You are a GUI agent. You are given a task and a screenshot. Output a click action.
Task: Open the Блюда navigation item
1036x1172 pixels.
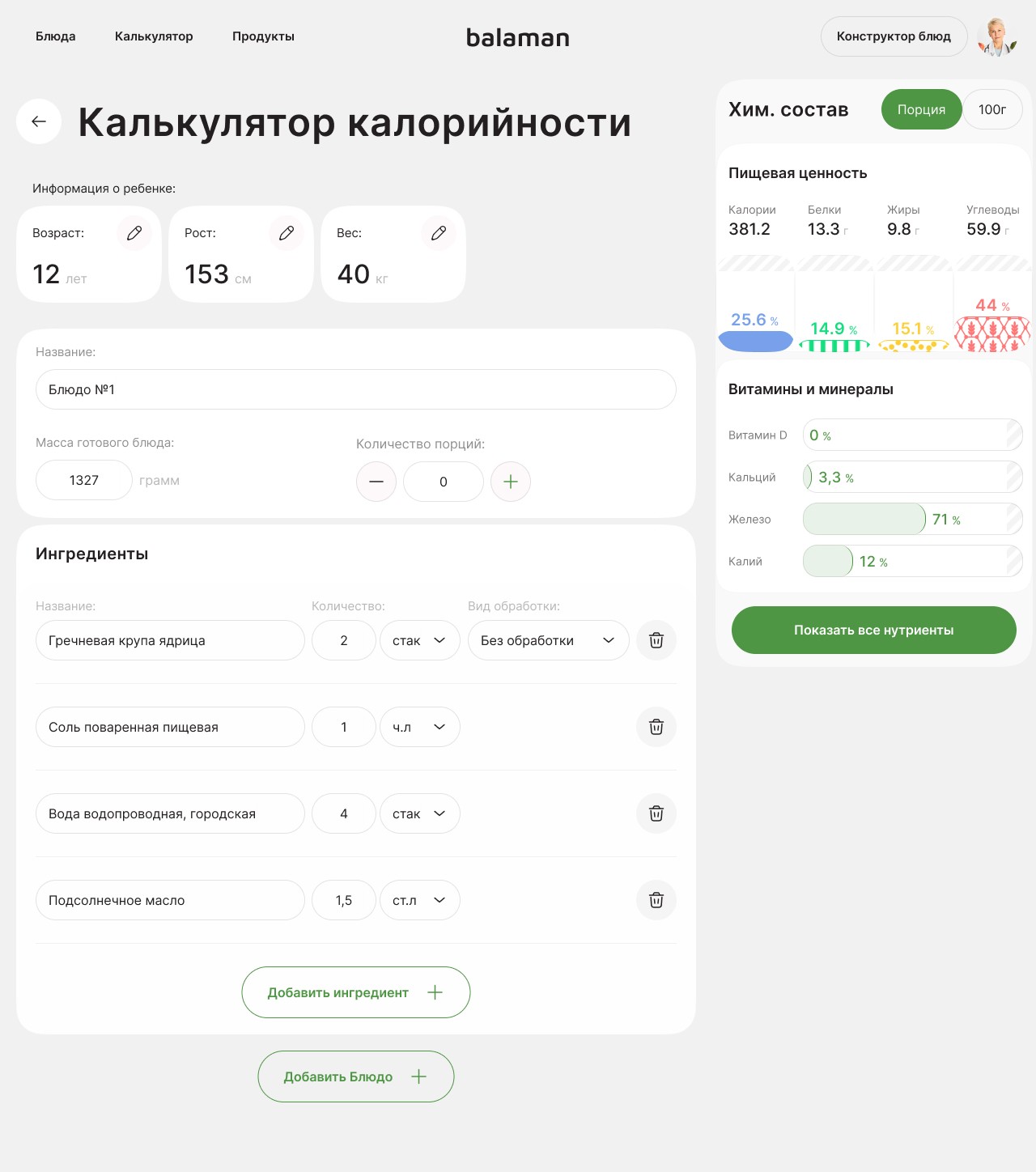click(56, 36)
